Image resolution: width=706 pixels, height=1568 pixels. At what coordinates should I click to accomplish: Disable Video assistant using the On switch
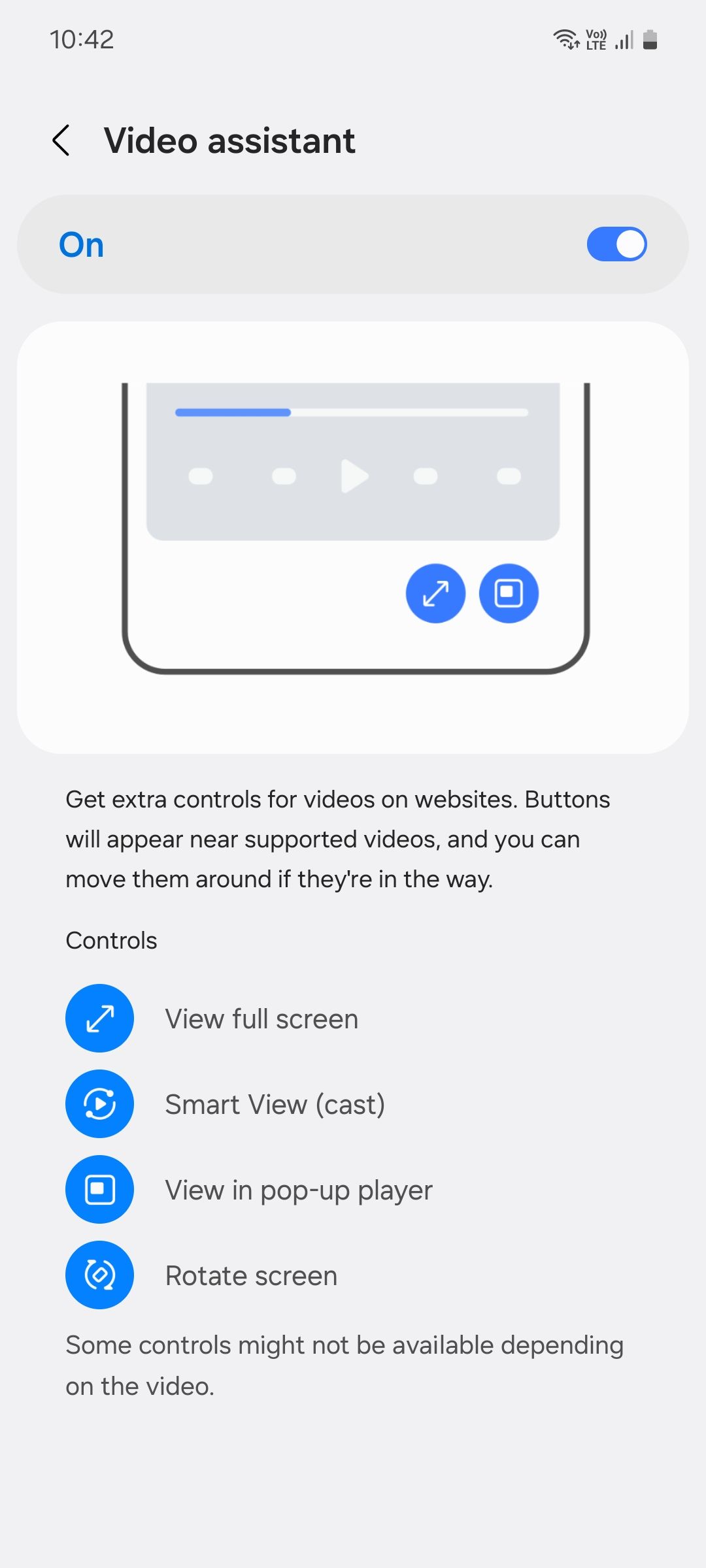(x=616, y=243)
